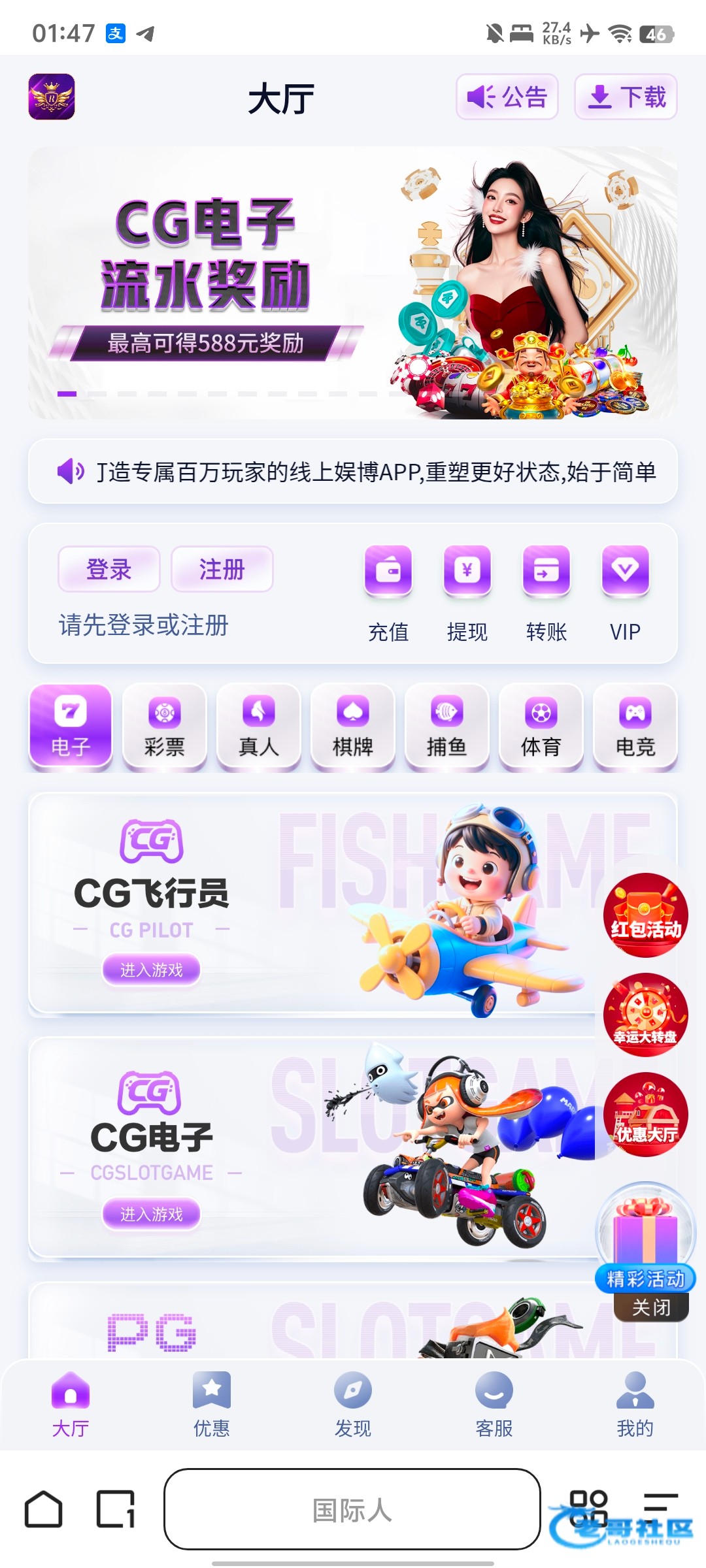Enter the CG电子 game
This screenshot has width=706, height=1568.
point(152,1214)
